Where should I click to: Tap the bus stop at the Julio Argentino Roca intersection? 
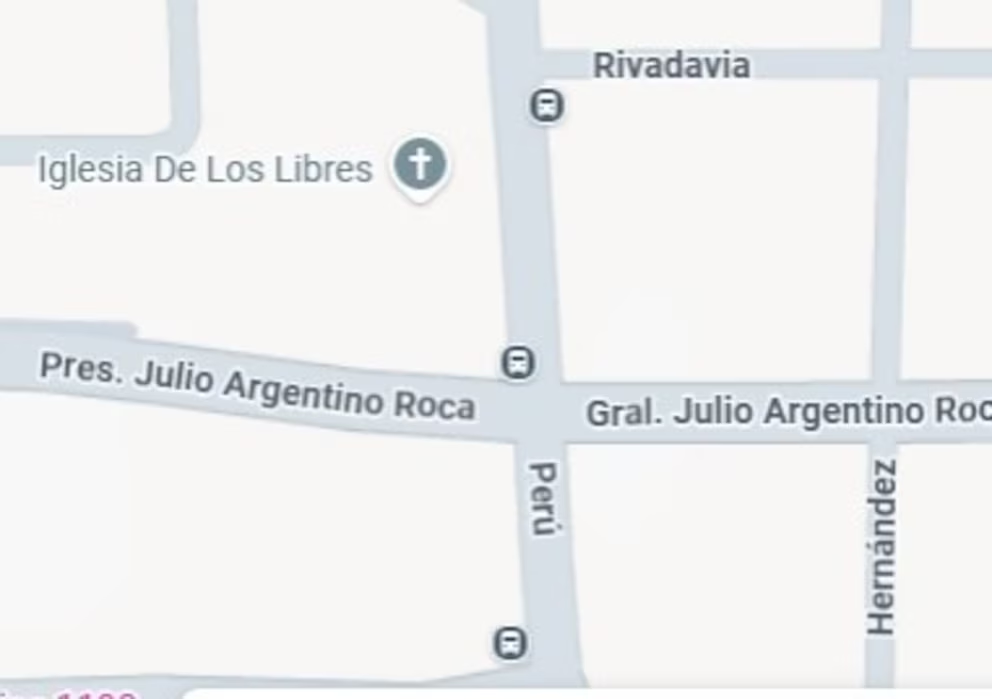click(517, 362)
